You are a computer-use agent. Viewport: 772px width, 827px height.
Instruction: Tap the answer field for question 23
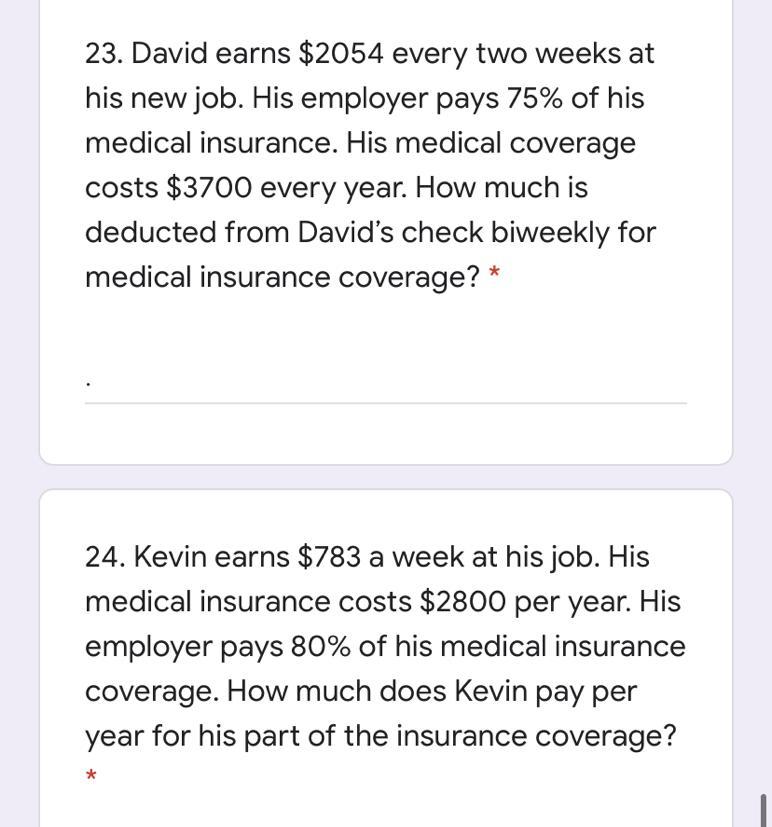(x=385, y=381)
